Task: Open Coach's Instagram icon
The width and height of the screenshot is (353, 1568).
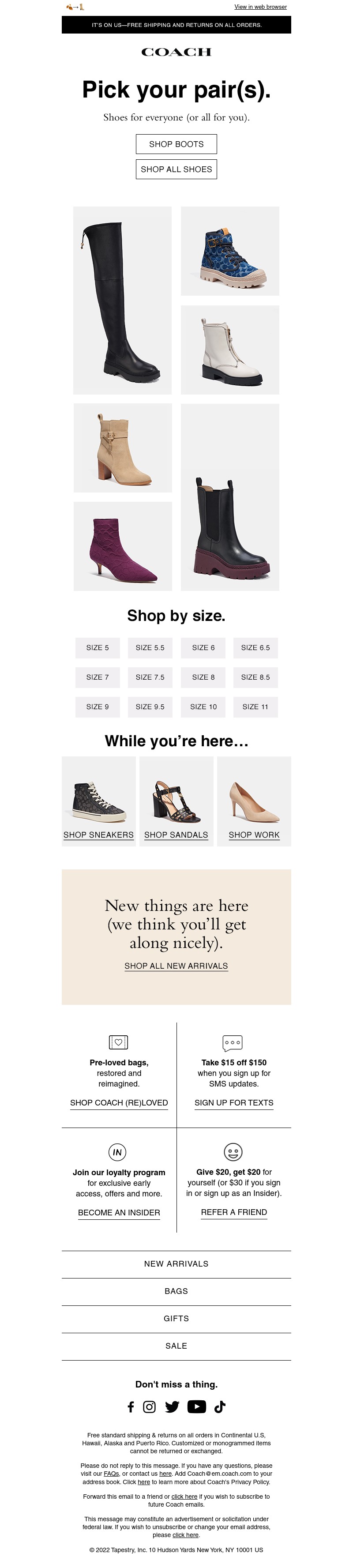Action: coord(149,1406)
